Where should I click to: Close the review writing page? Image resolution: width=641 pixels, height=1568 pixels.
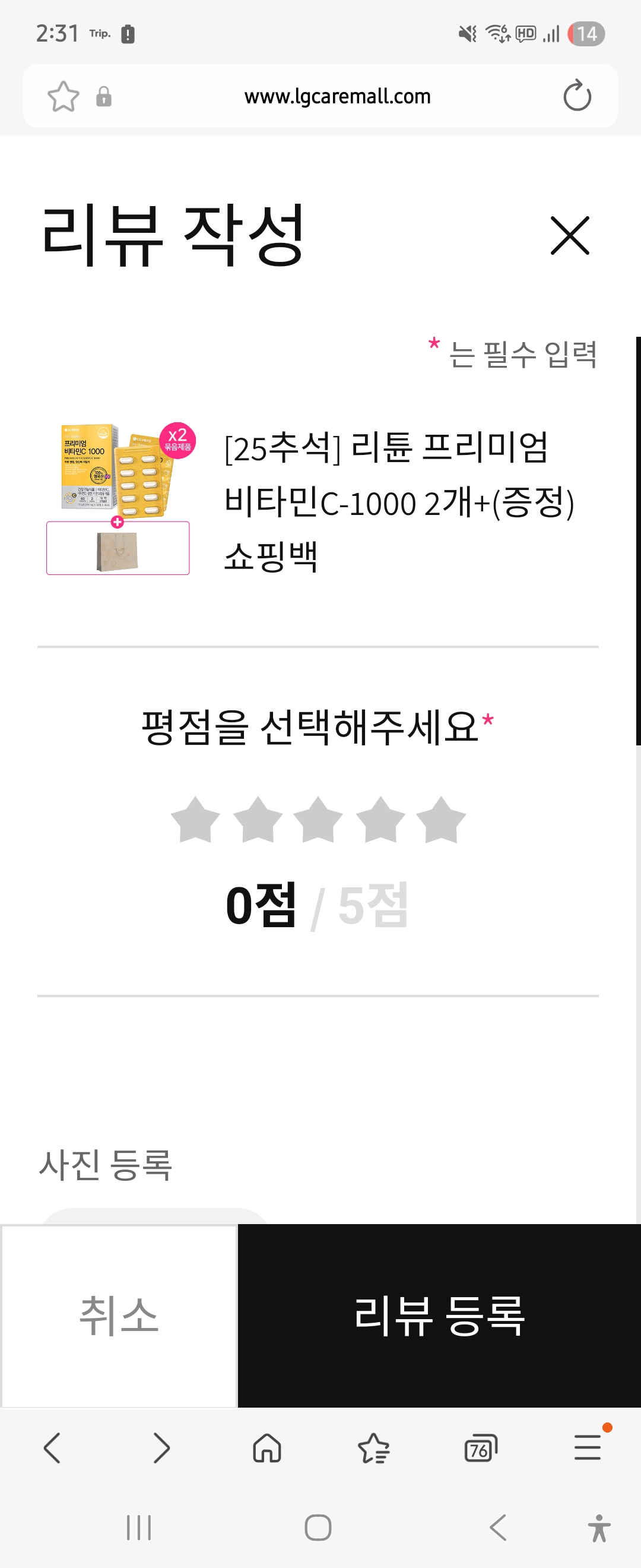pos(569,235)
